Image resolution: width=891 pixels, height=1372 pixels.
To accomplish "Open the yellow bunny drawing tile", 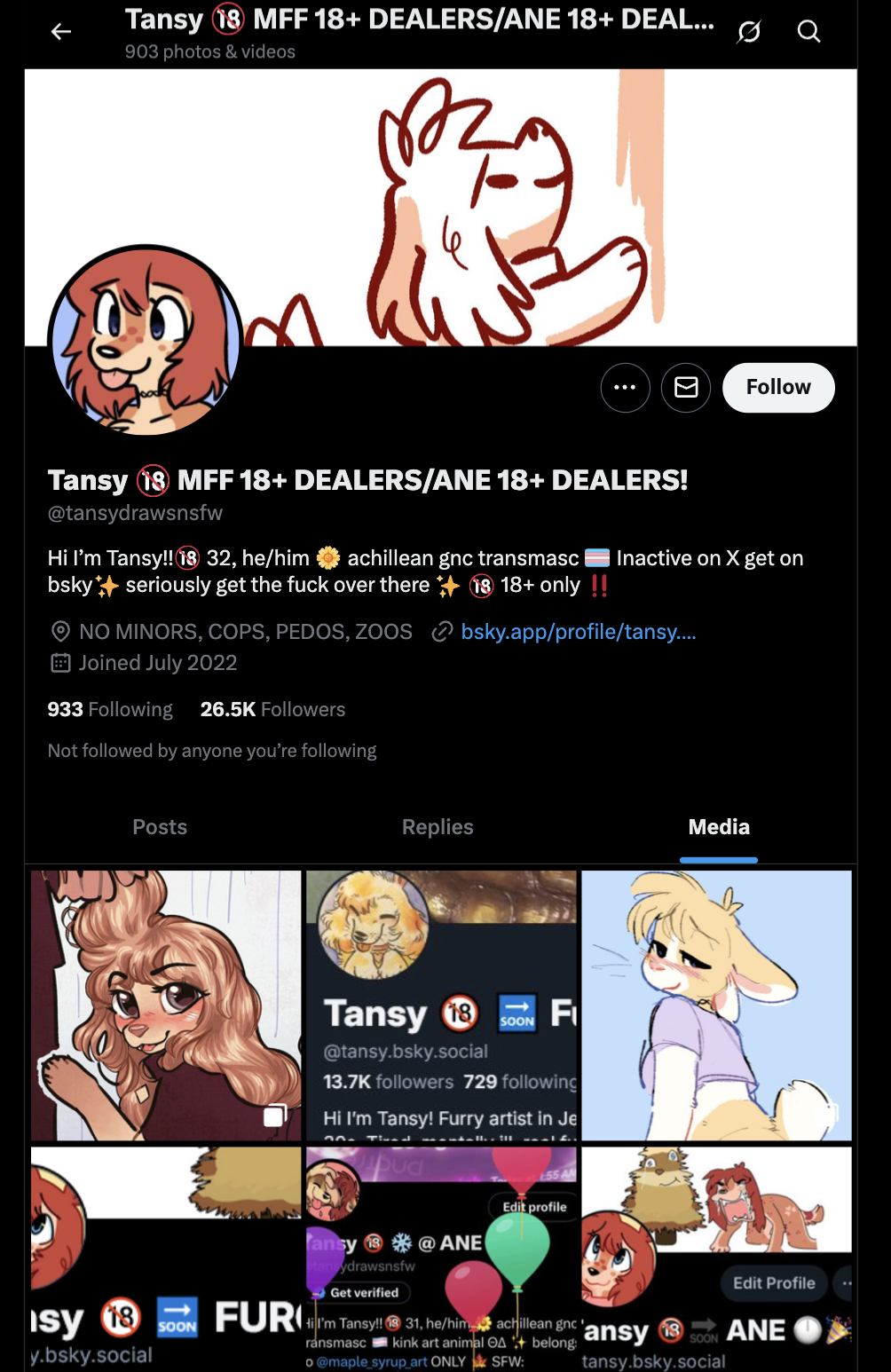I will coord(716,1005).
